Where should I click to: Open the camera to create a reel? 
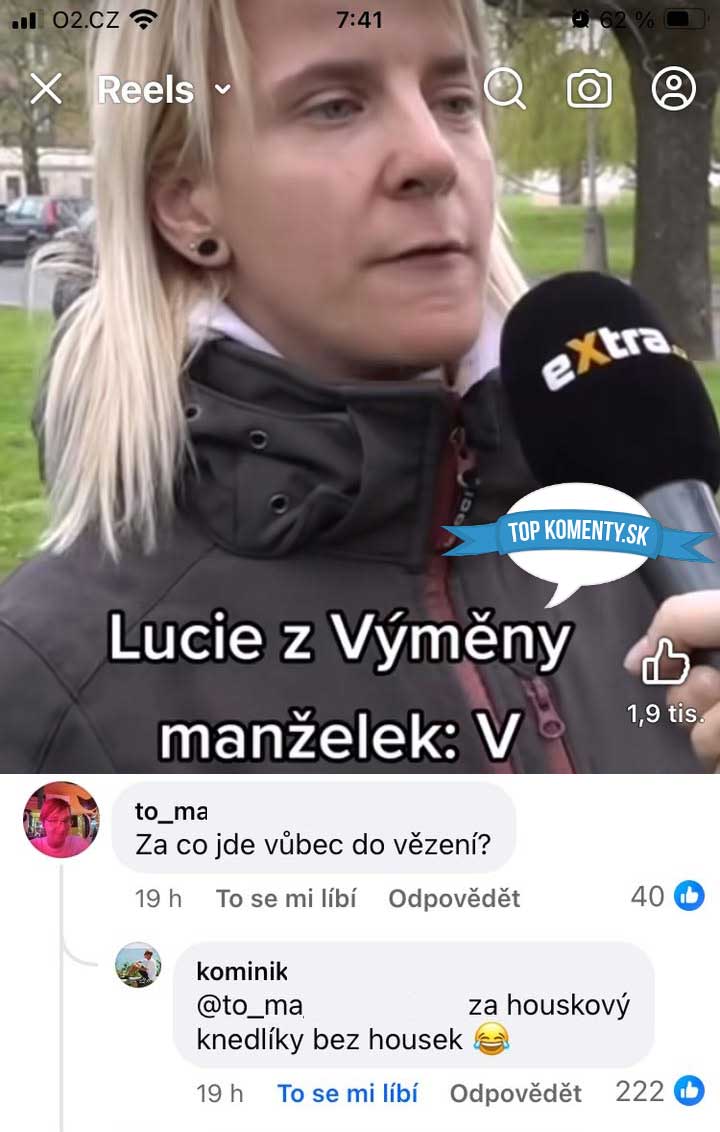[589, 90]
